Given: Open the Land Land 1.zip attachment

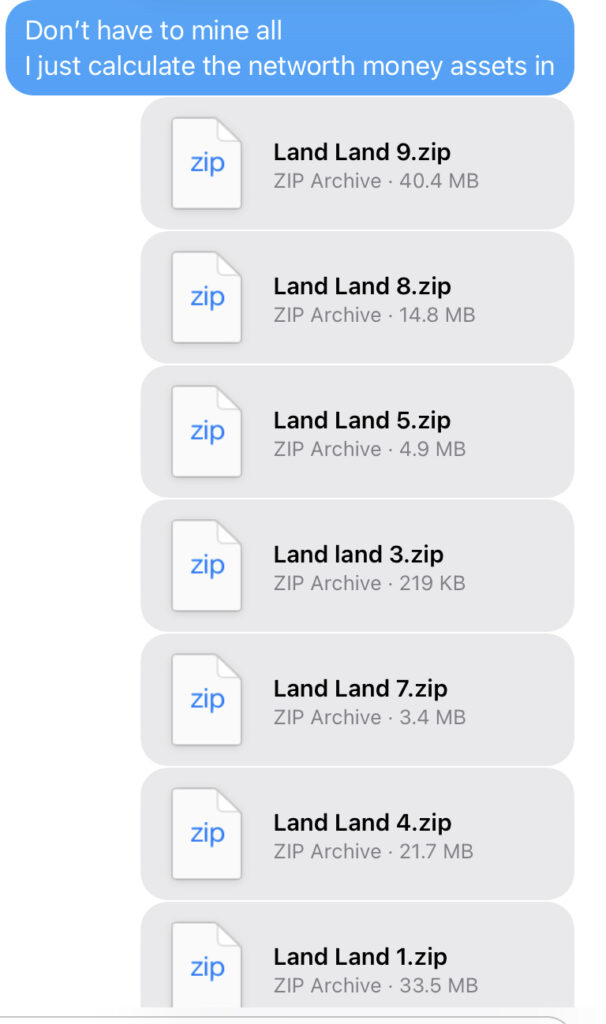Looking at the screenshot, I should (357, 966).
